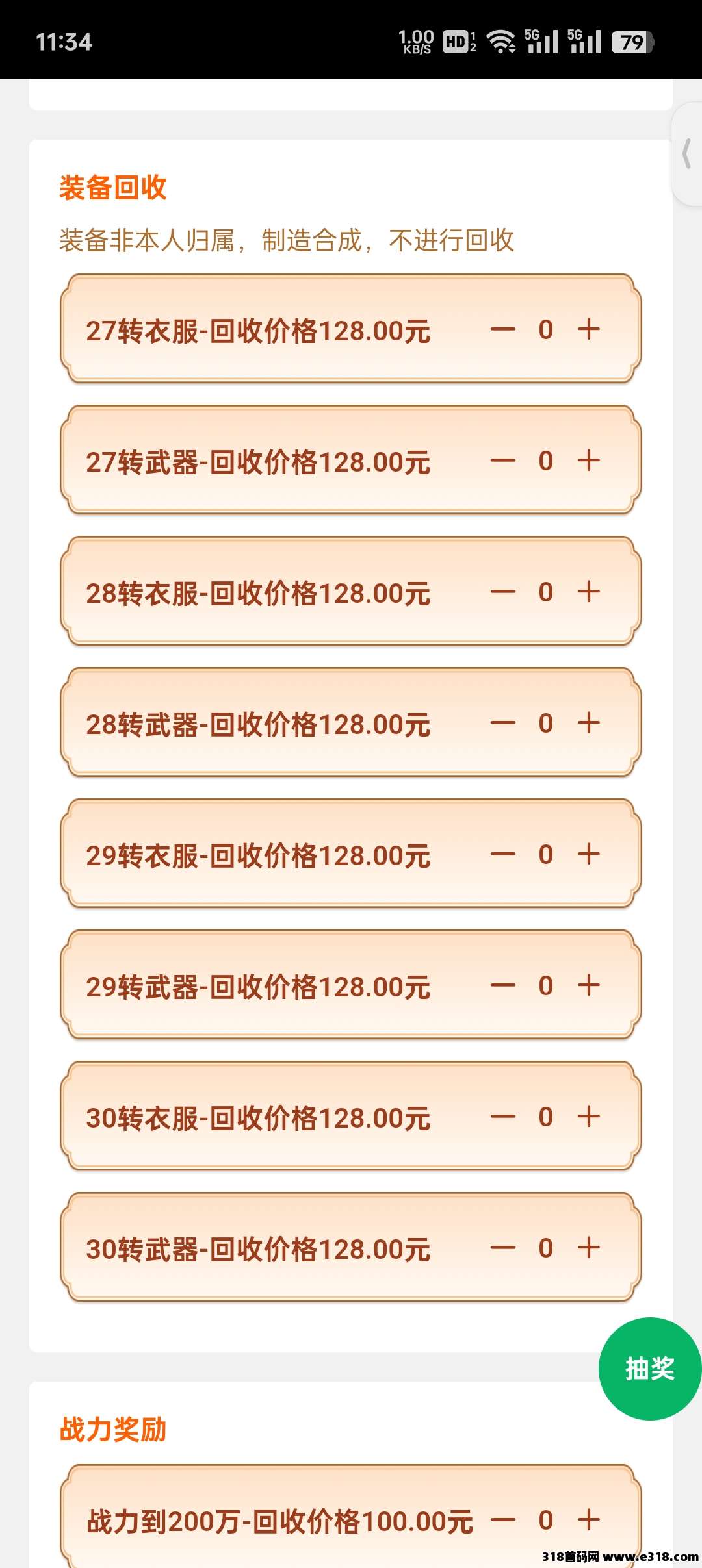Decrease quantity for 27转衣服 recycling
This screenshot has width=702, height=1568.
(x=502, y=329)
